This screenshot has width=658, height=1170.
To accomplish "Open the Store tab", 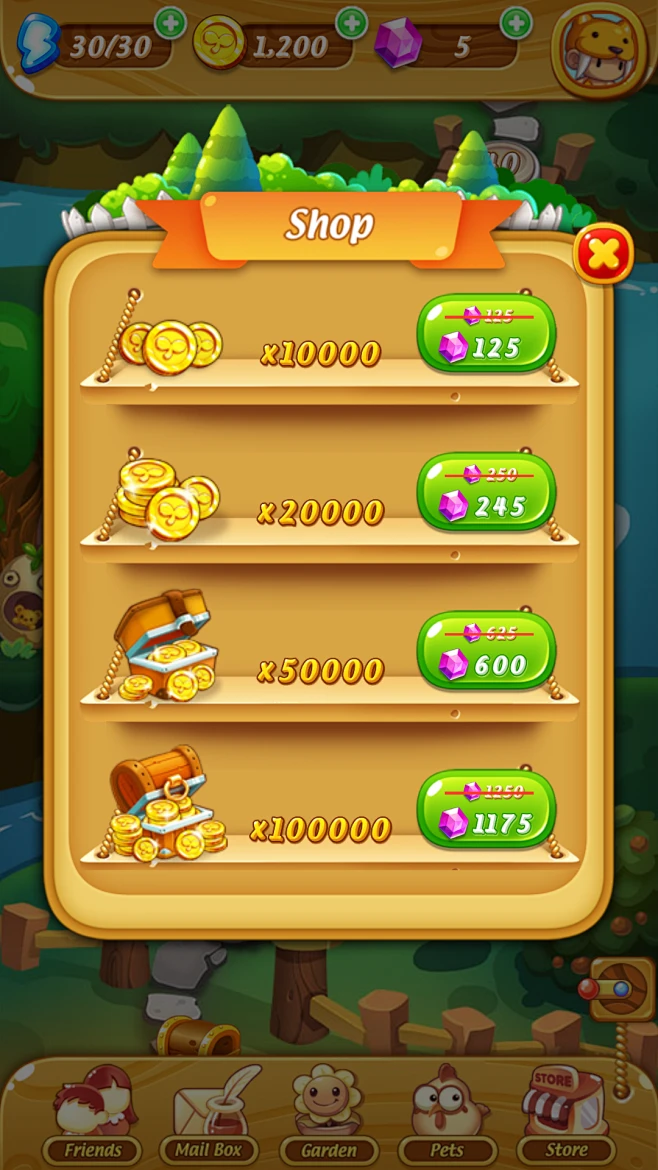I will 566,1115.
